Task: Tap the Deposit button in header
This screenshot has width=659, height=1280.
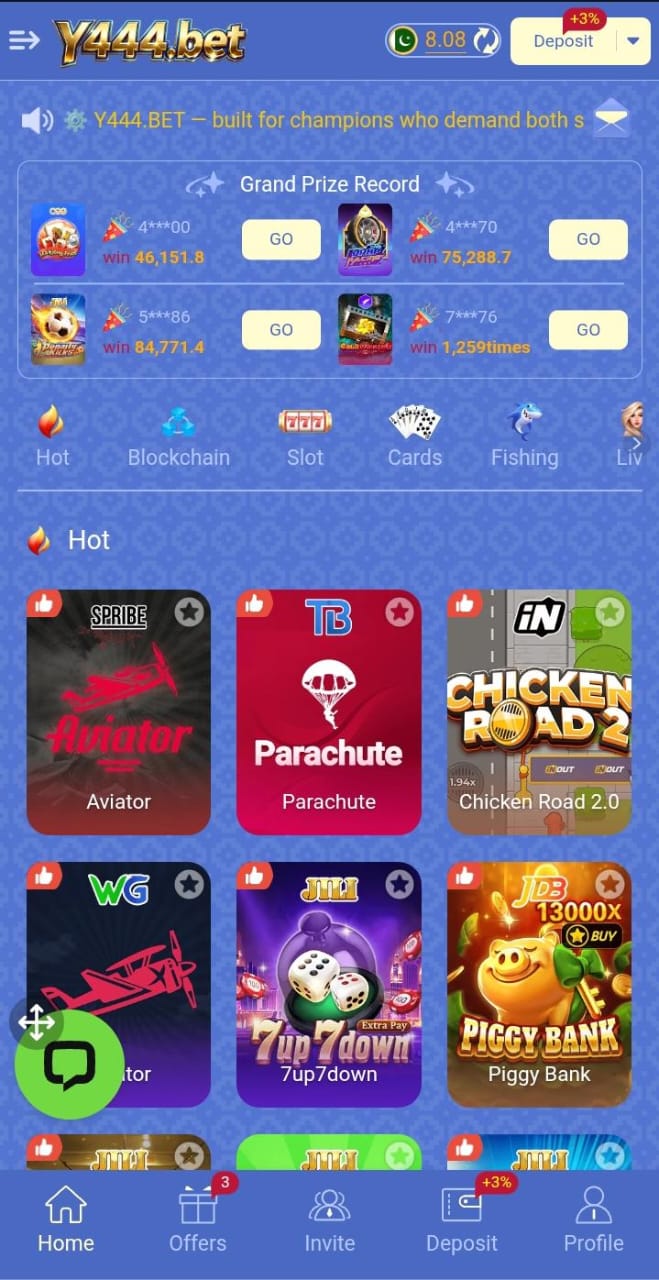Action: click(x=563, y=41)
